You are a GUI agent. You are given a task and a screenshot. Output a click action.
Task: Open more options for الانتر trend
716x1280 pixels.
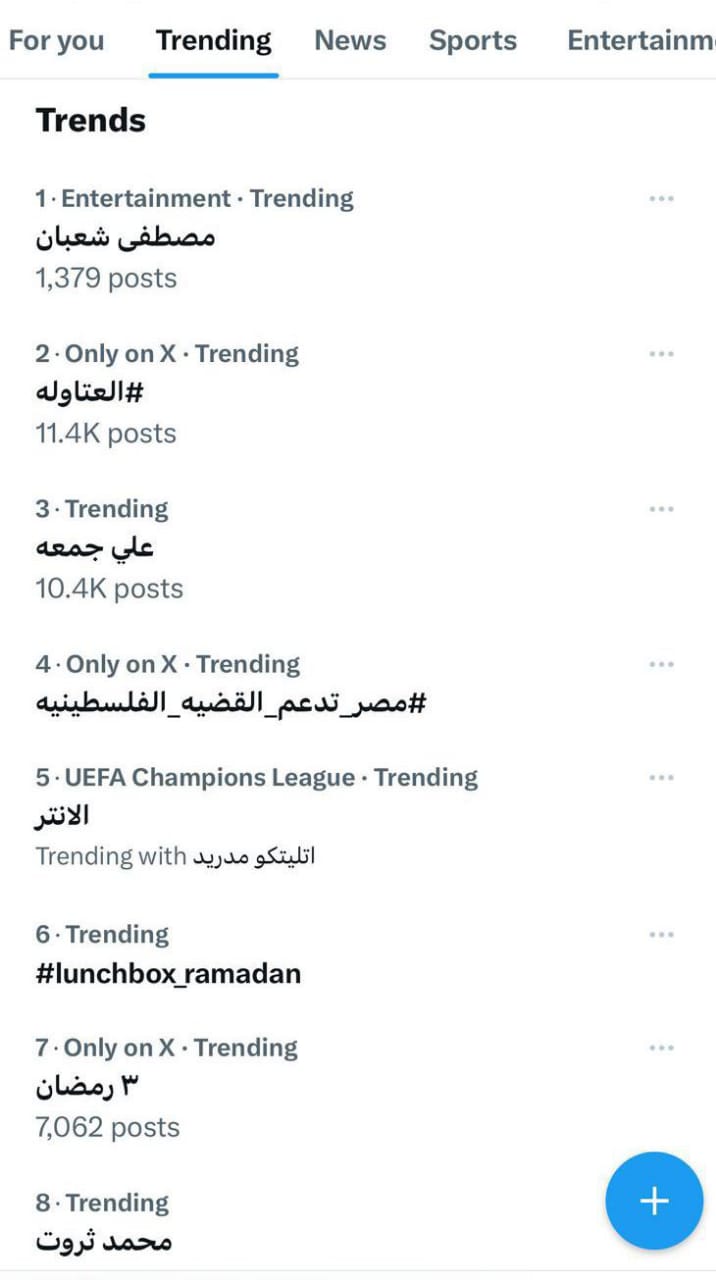[661, 777]
